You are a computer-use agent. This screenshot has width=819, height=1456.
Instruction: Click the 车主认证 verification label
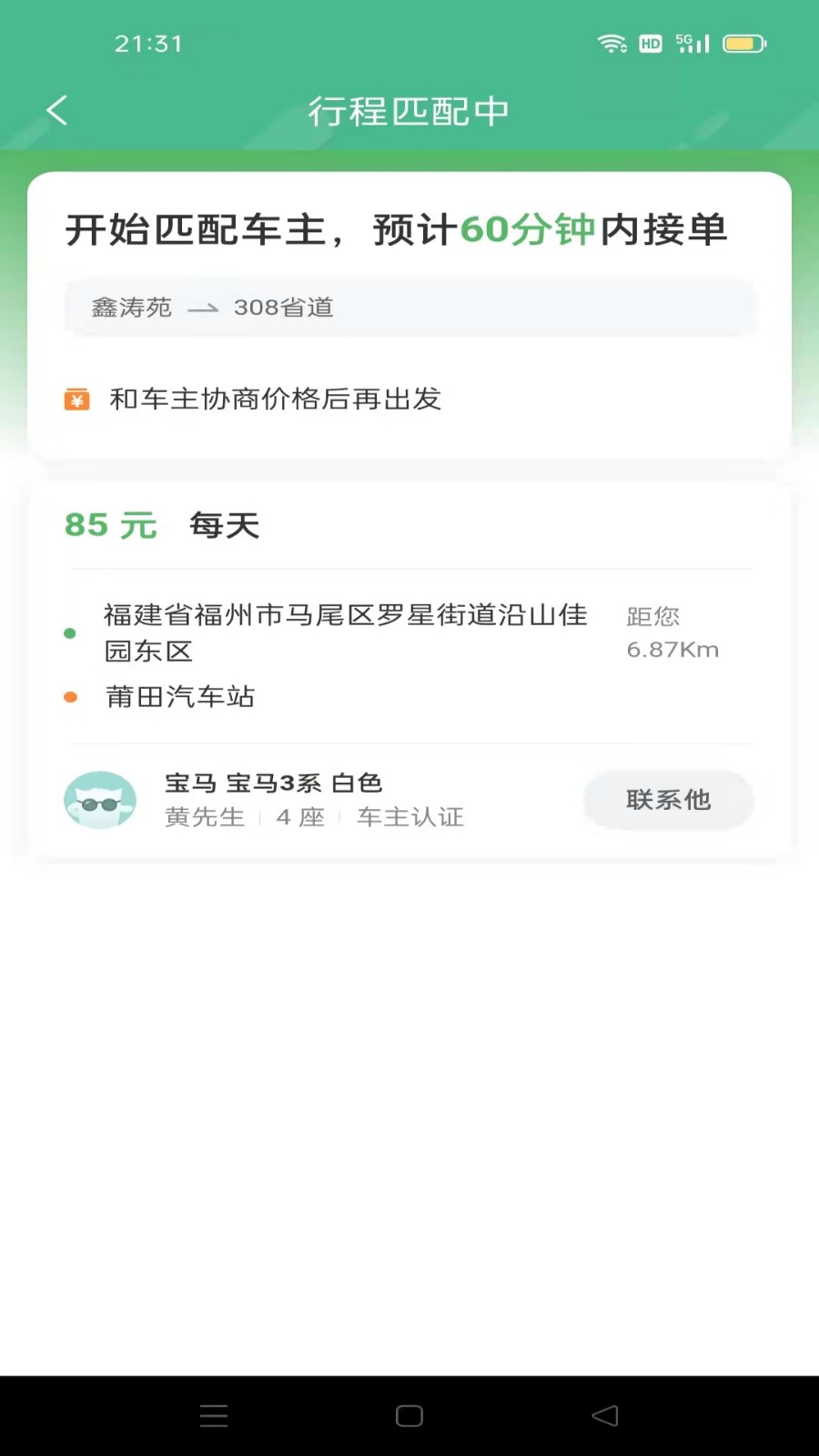[409, 817]
